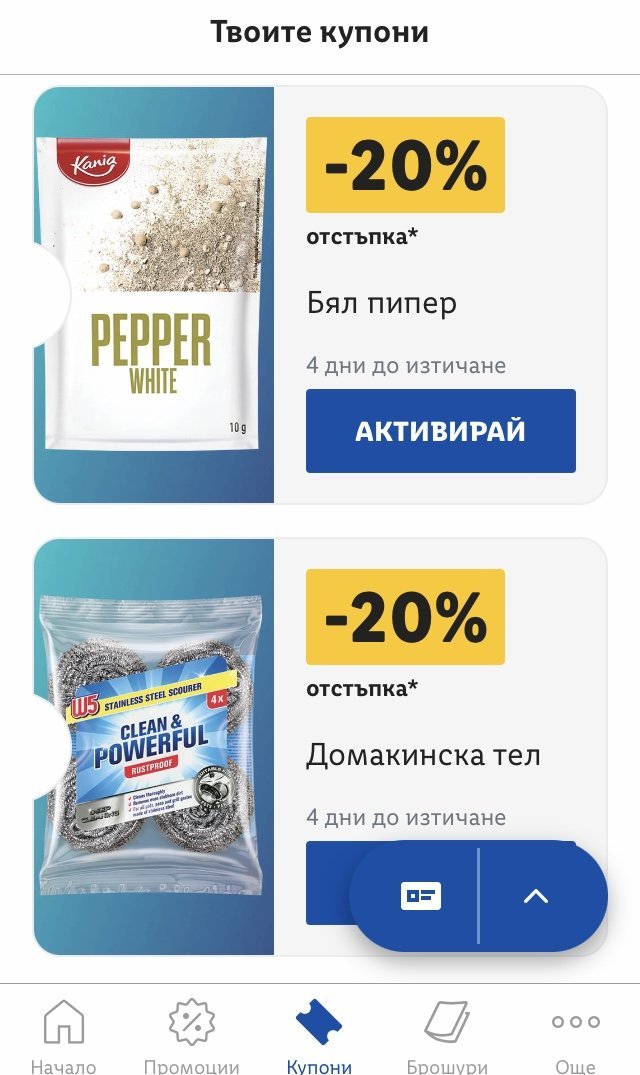Tap the floating up arrow chevron

(x=536, y=896)
